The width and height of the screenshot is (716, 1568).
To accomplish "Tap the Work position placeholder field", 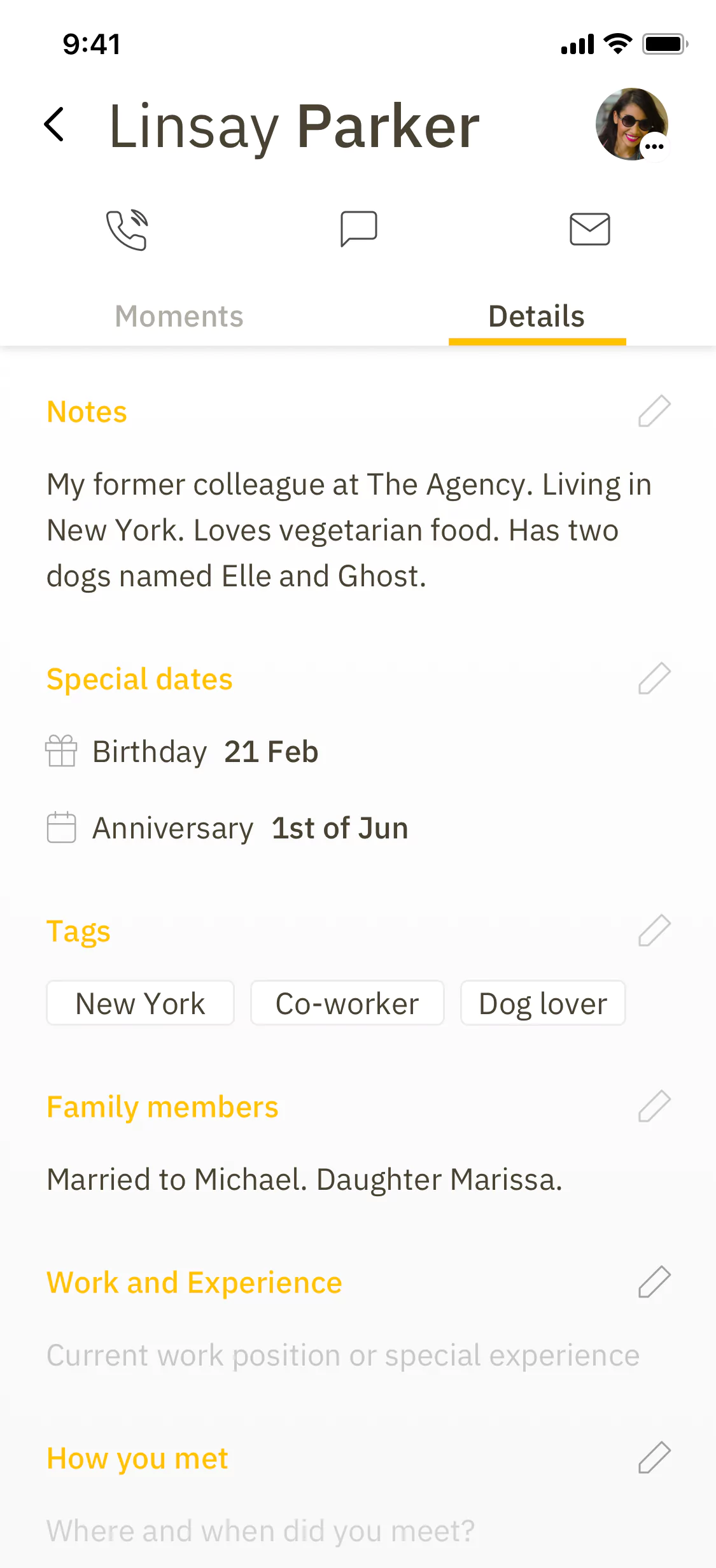I will [342, 1355].
